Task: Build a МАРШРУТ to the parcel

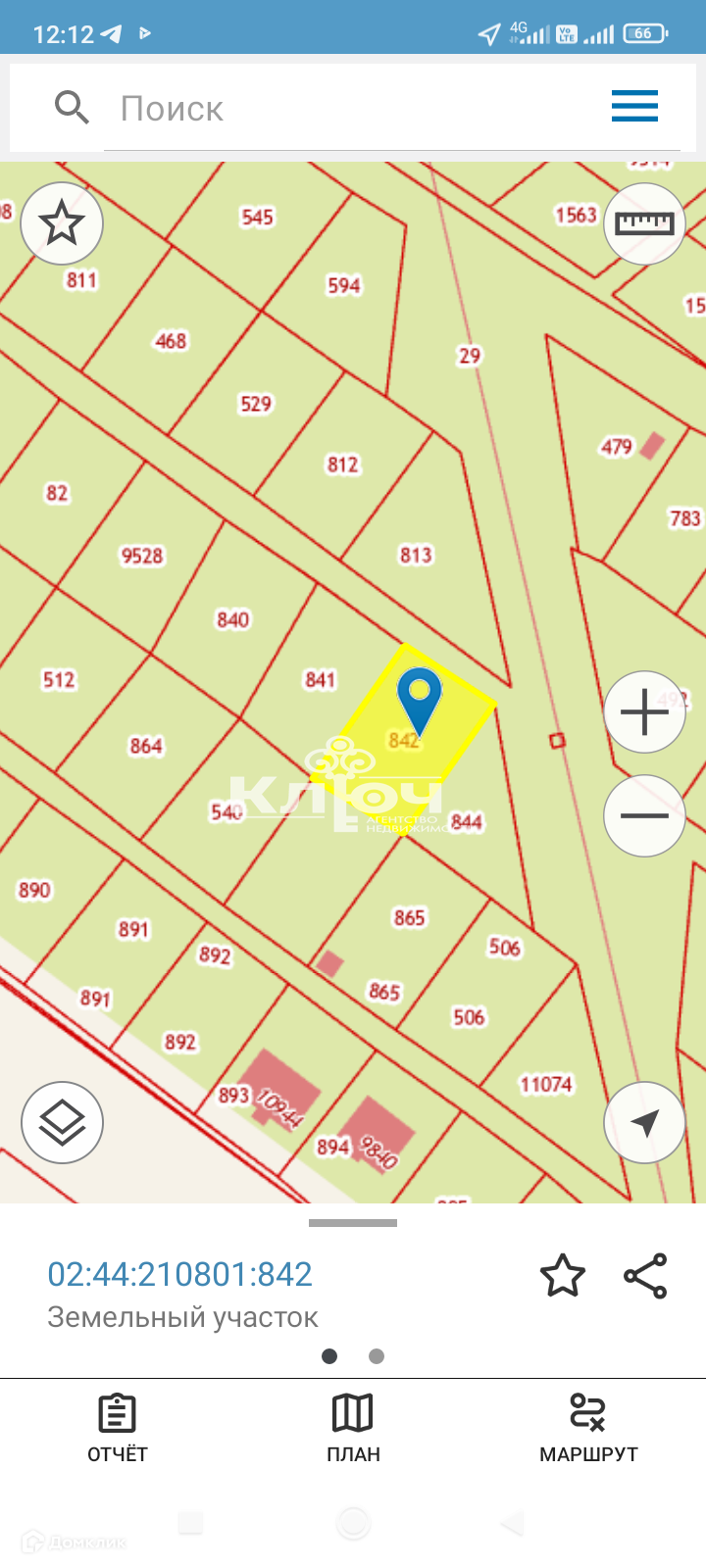Action: click(588, 1428)
